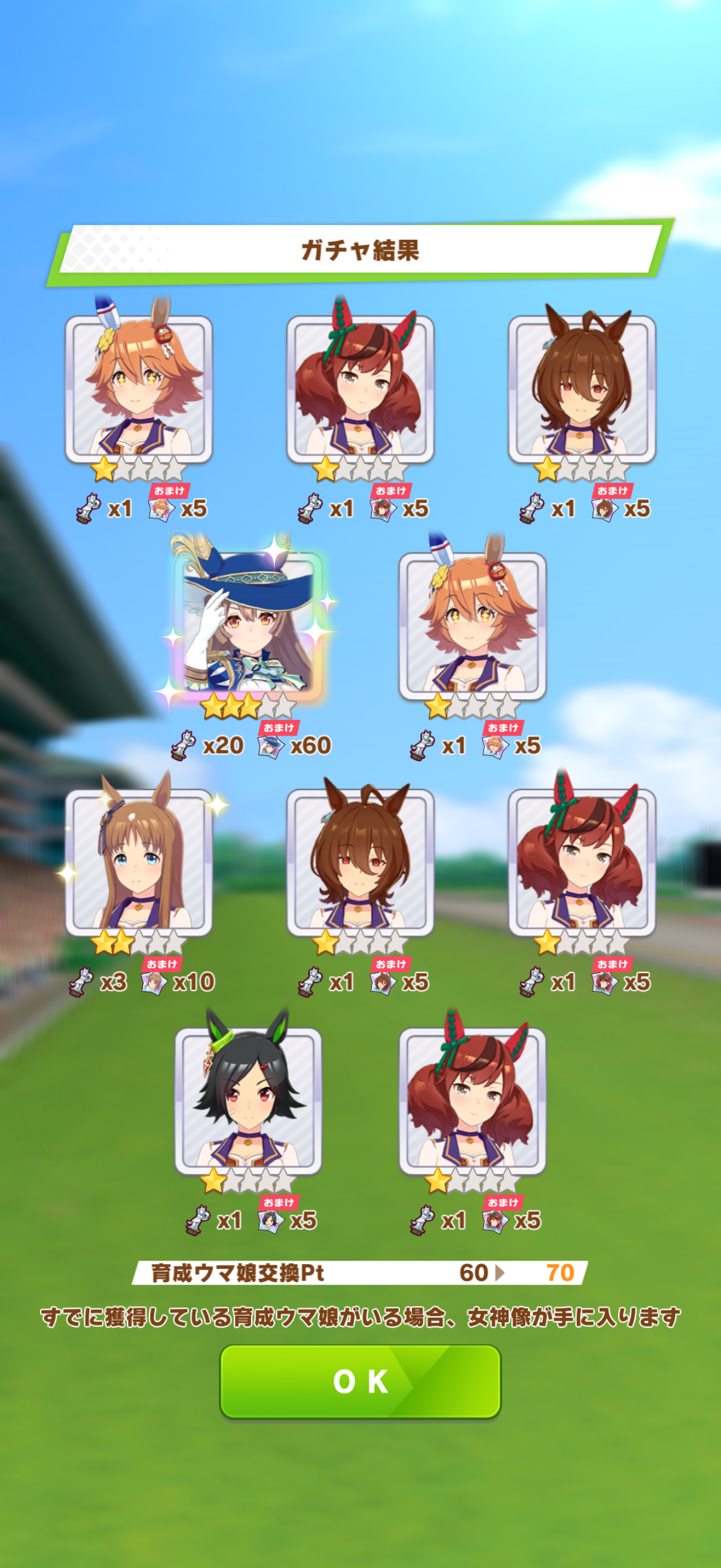
Task: Tap the green OK button
Action: 360,1381
